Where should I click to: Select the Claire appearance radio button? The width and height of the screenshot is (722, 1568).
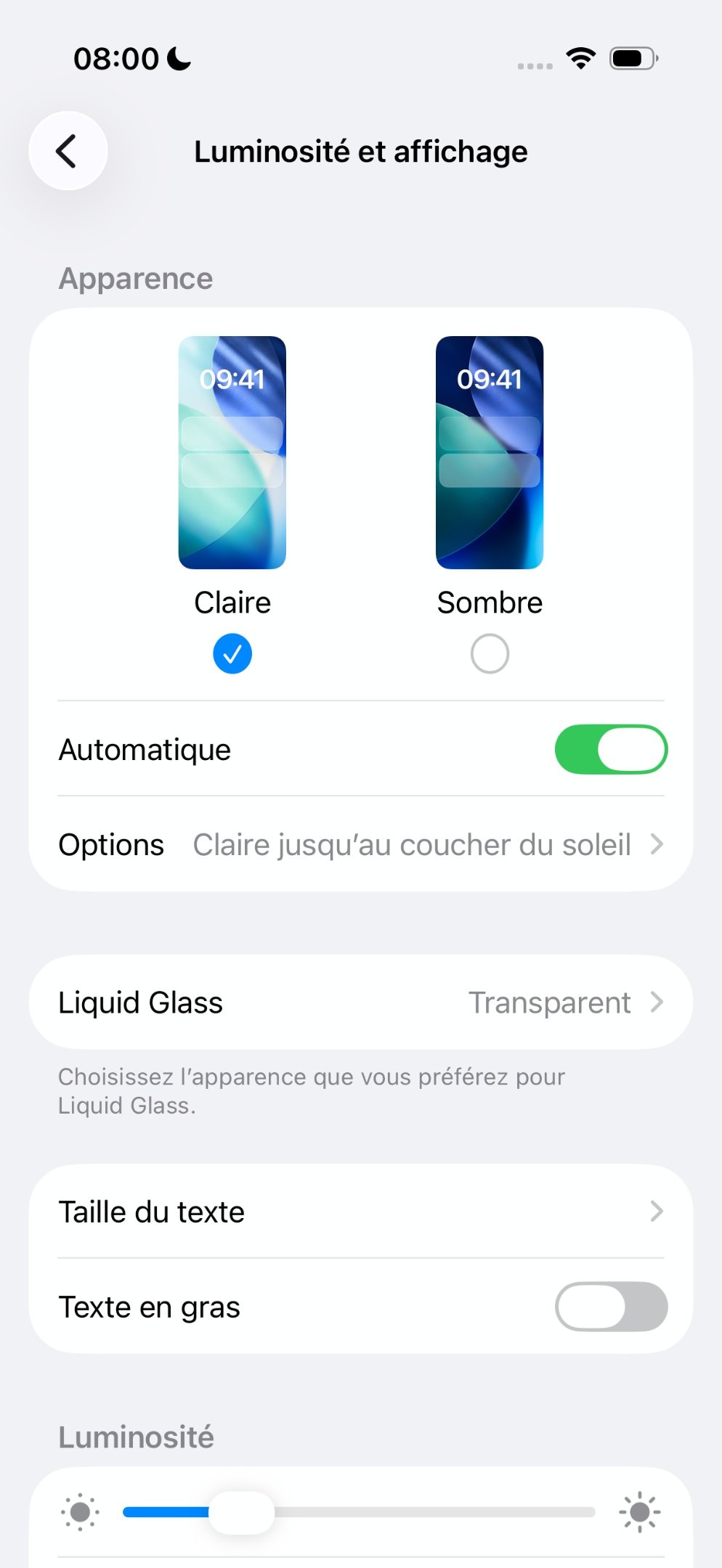232,653
